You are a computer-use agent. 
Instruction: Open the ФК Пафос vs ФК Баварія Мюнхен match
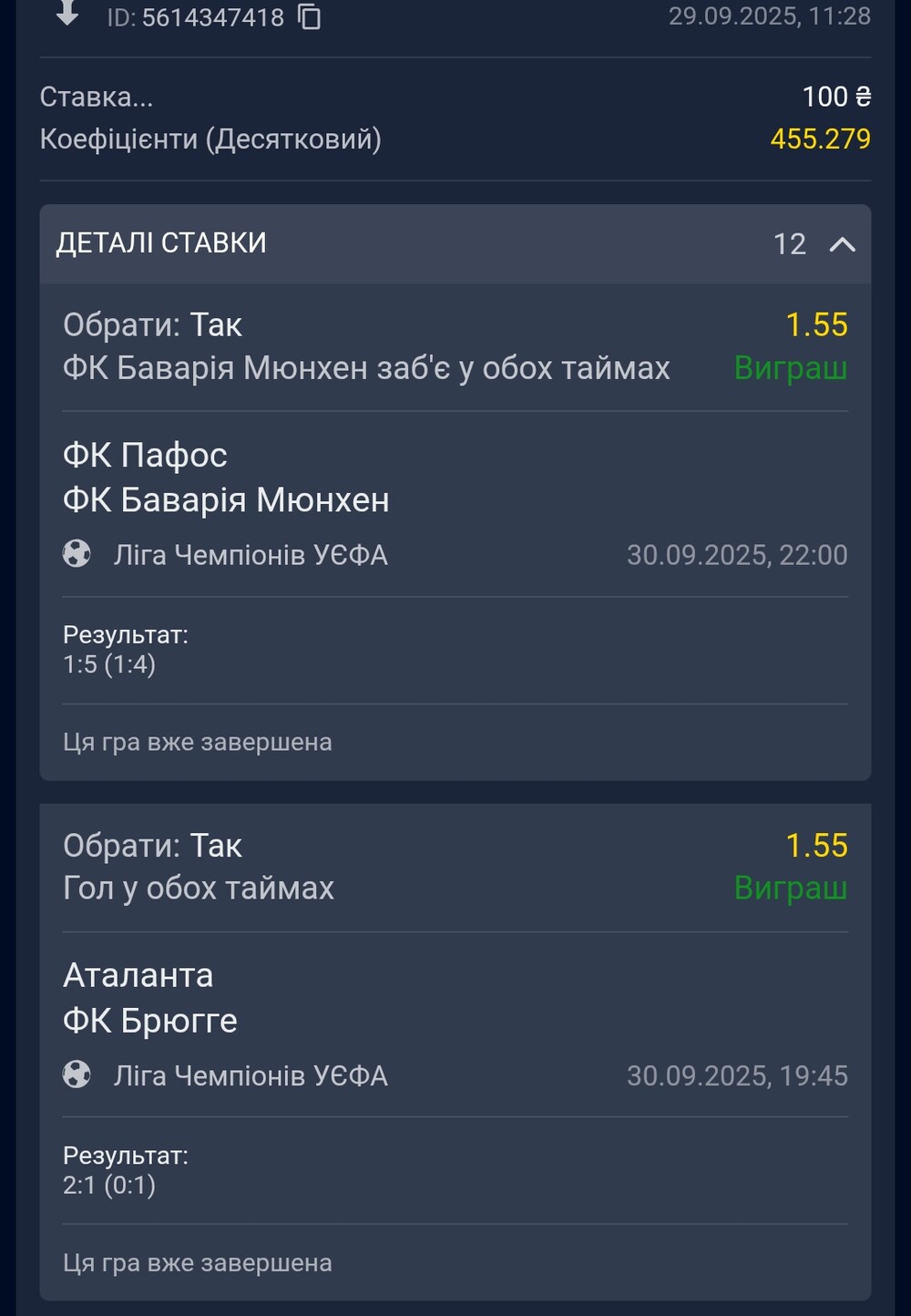pos(226,478)
